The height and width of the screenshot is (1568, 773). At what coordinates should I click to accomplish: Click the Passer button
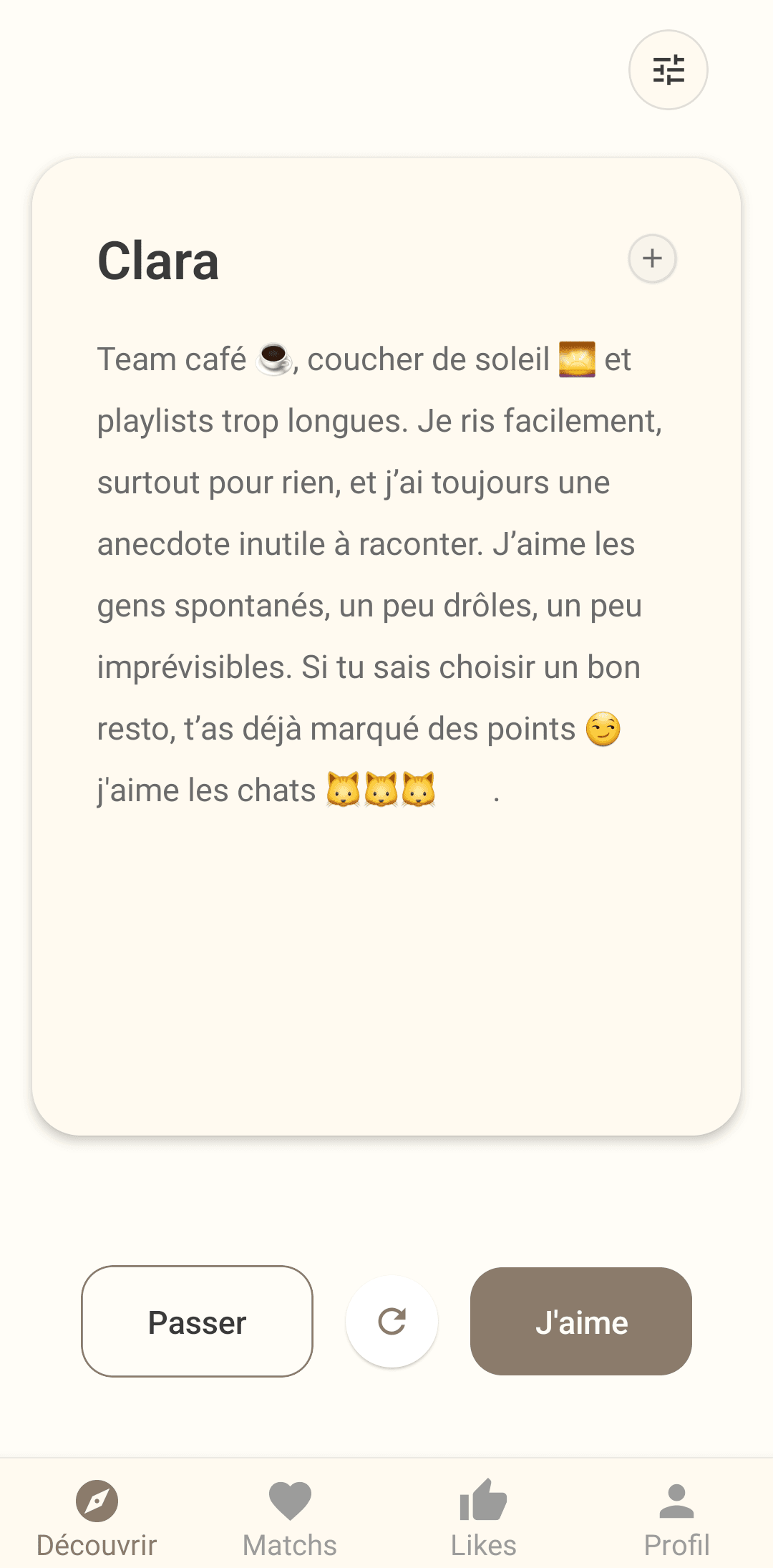tap(198, 1322)
